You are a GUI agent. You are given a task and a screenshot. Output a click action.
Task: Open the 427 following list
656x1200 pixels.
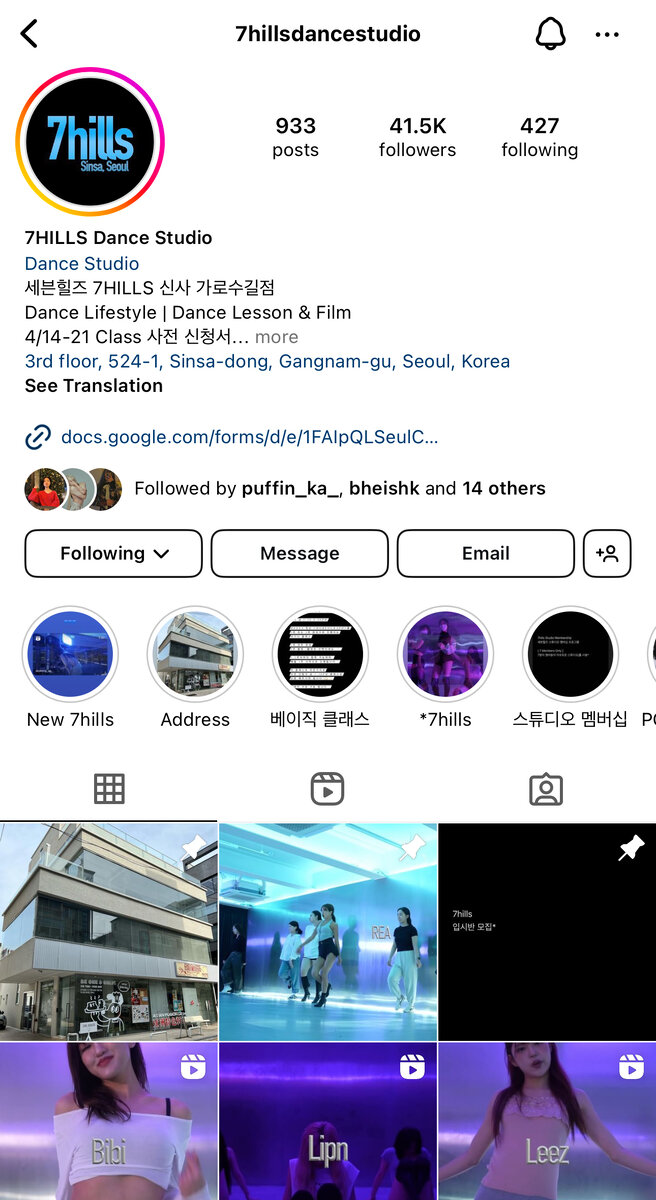pos(539,137)
